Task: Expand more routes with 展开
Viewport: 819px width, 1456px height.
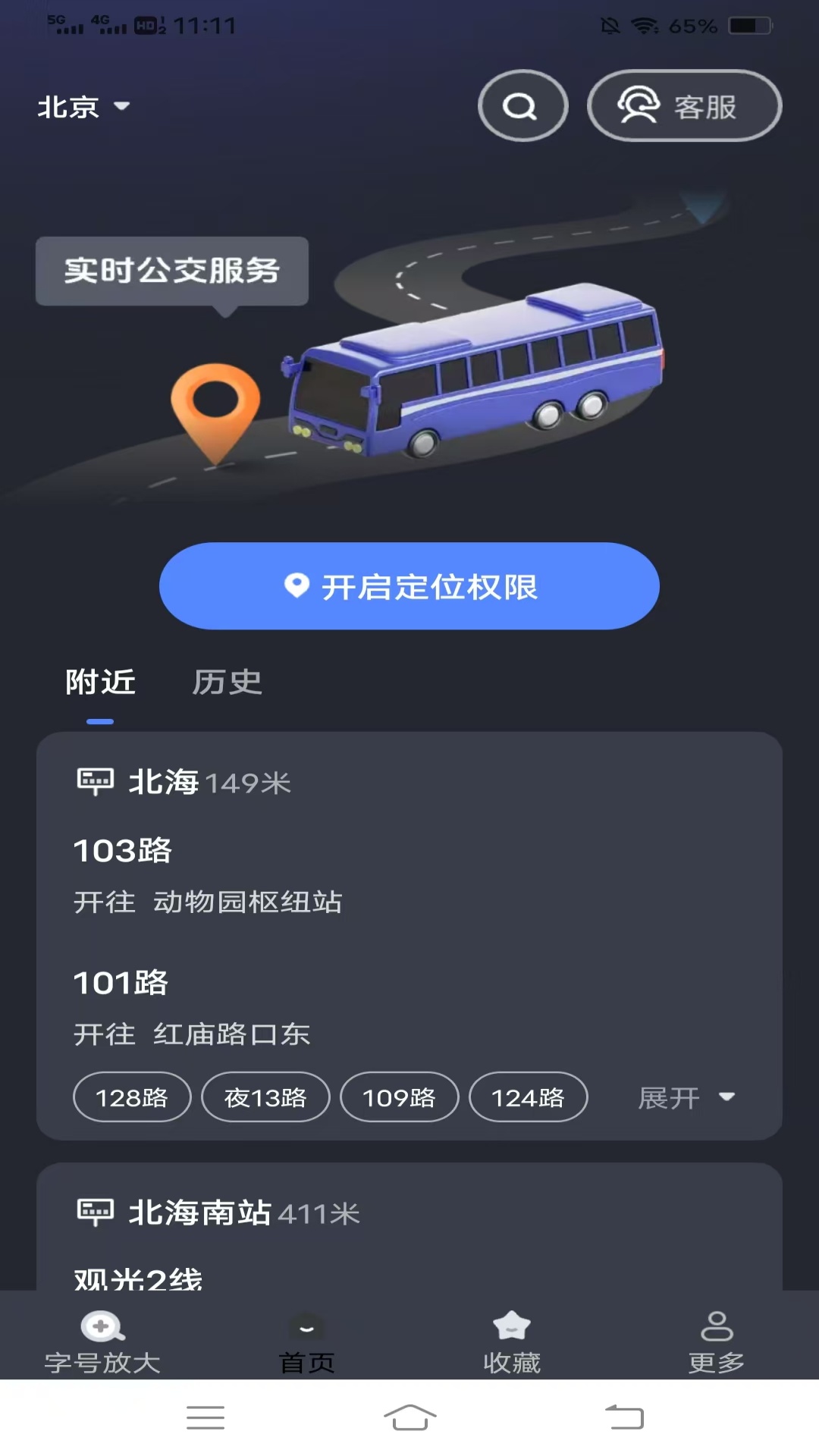Action: 686,1097
